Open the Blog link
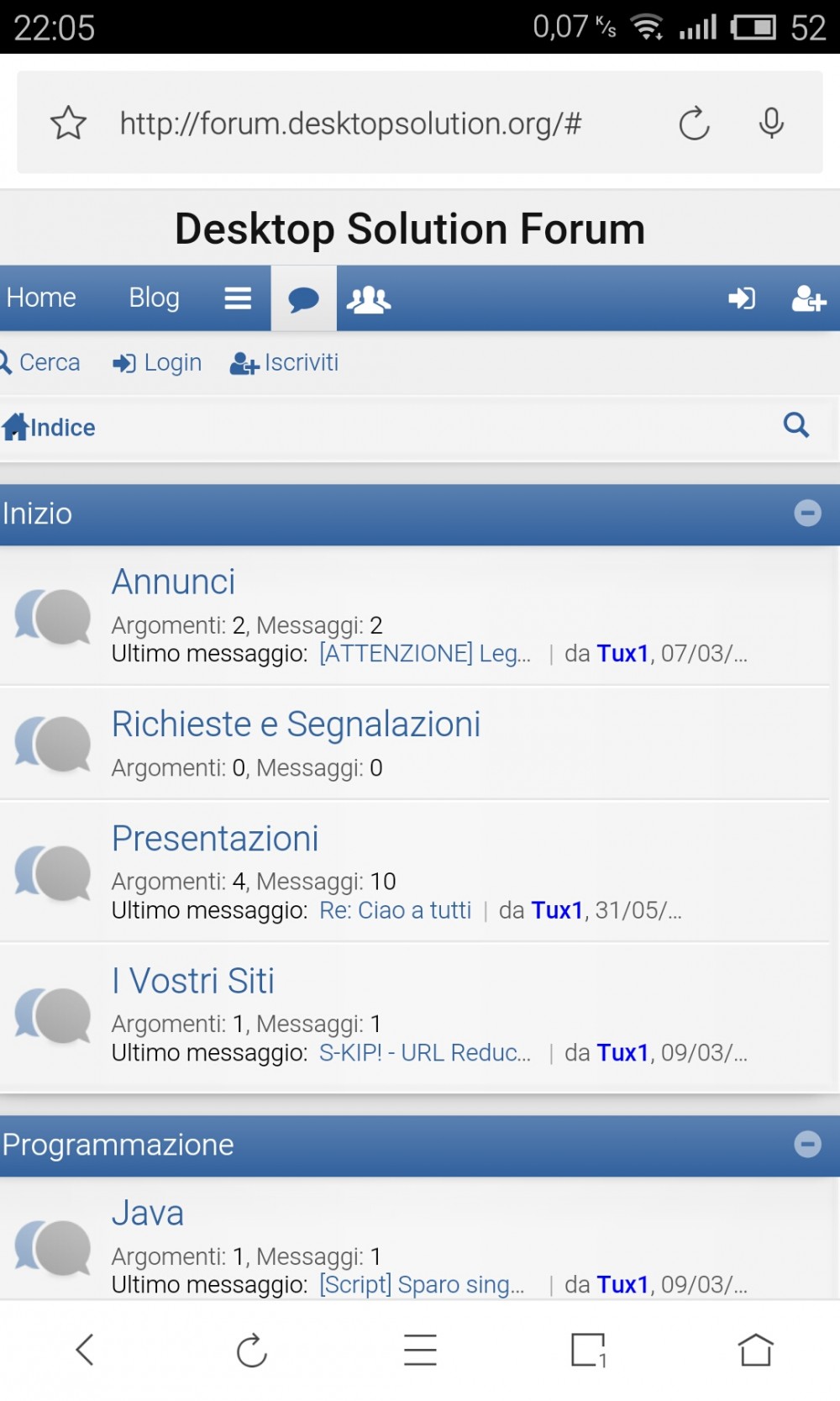840x1401 pixels. tap(154, 298)
